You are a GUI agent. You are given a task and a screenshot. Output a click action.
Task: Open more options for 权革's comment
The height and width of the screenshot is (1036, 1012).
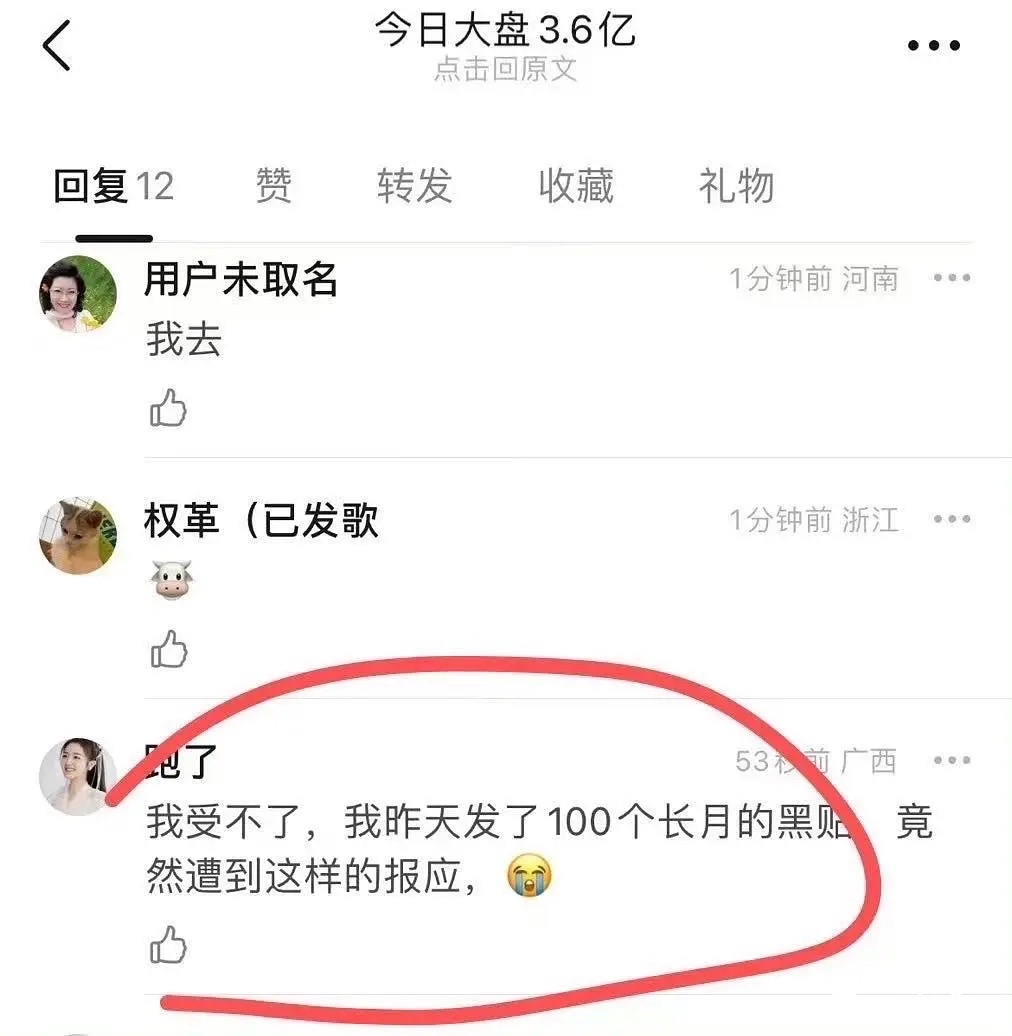(x=951, y=519)
